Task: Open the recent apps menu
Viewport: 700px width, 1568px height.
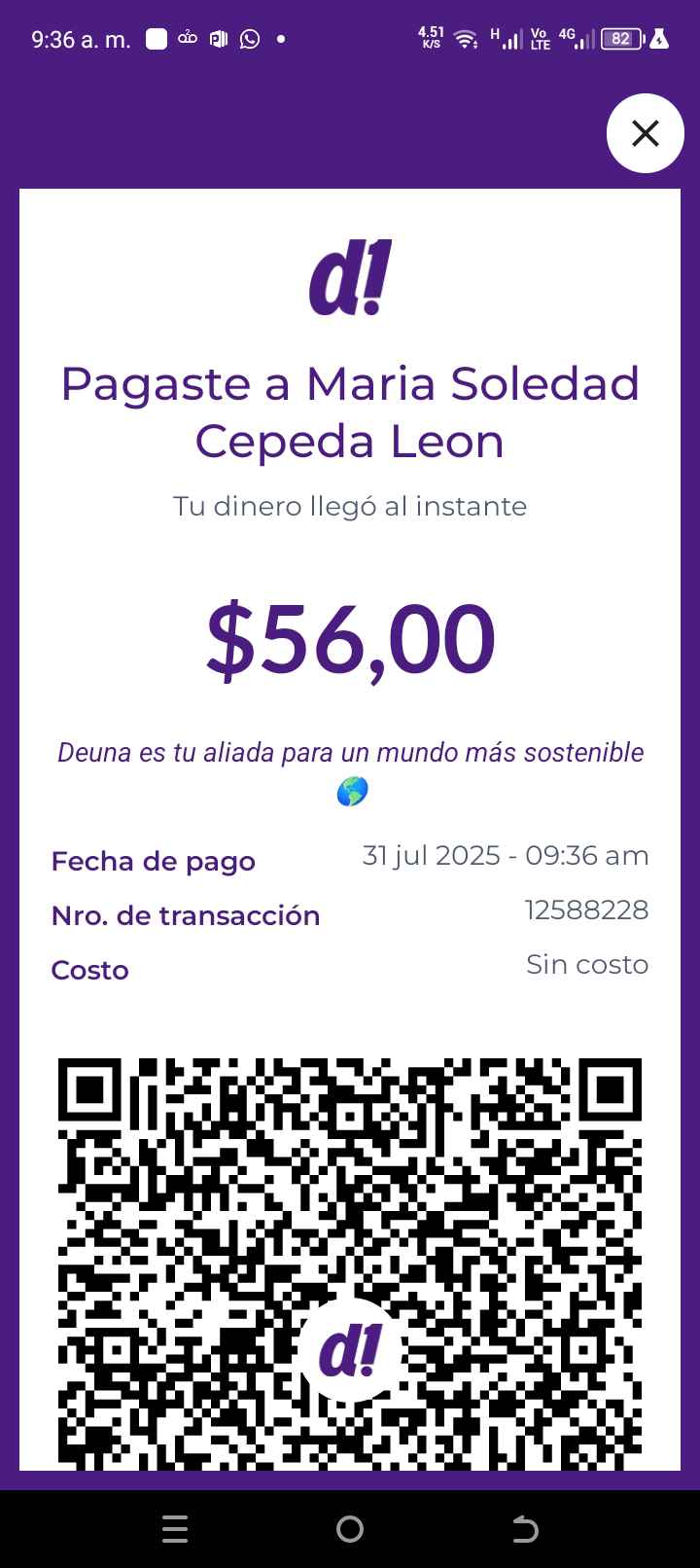Action: [x=175, y=1529]
